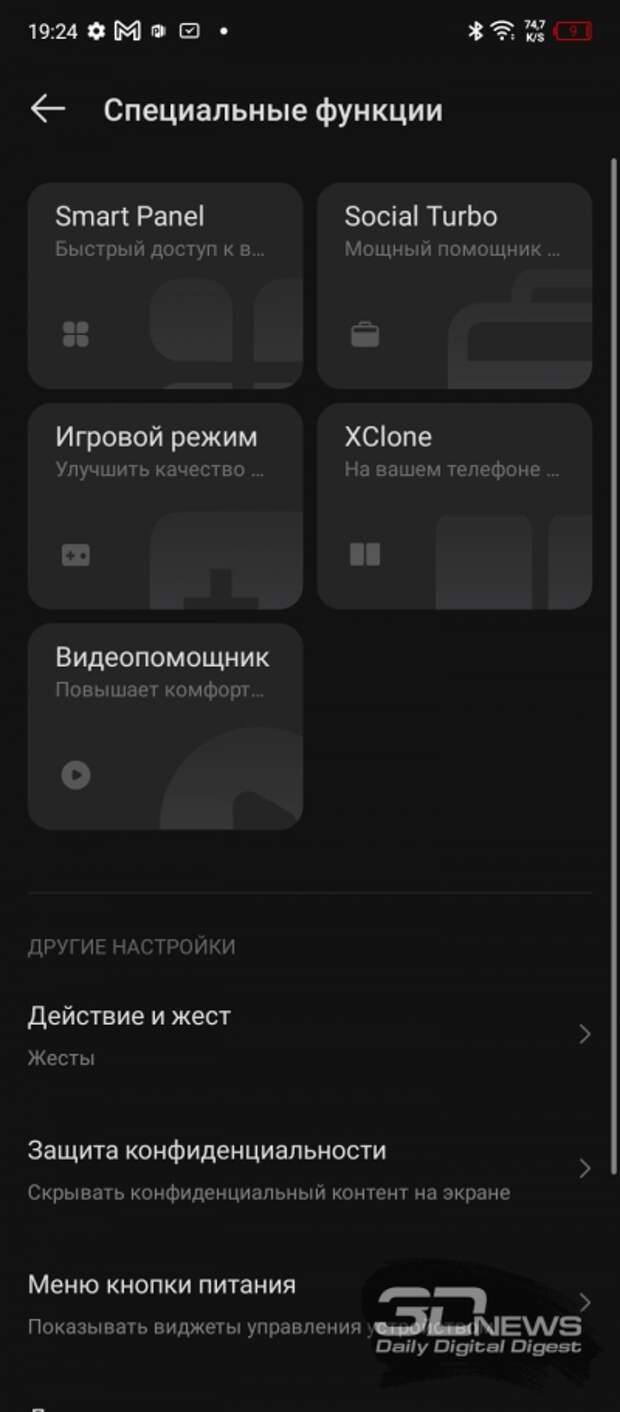Image resolution: width=620 pixels, height=1412 pixels.
Task: Open the Игровой режим card
Action: pyautogui.click(x=165, y=506)
